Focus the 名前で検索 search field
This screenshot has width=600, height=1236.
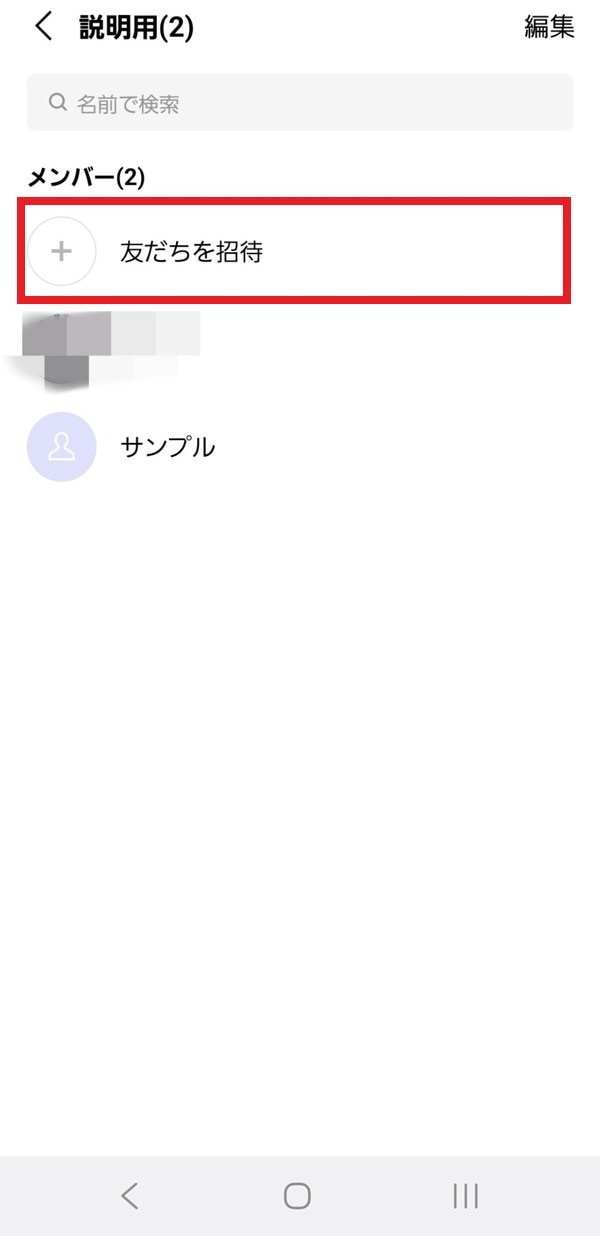[x=300, y=103]
